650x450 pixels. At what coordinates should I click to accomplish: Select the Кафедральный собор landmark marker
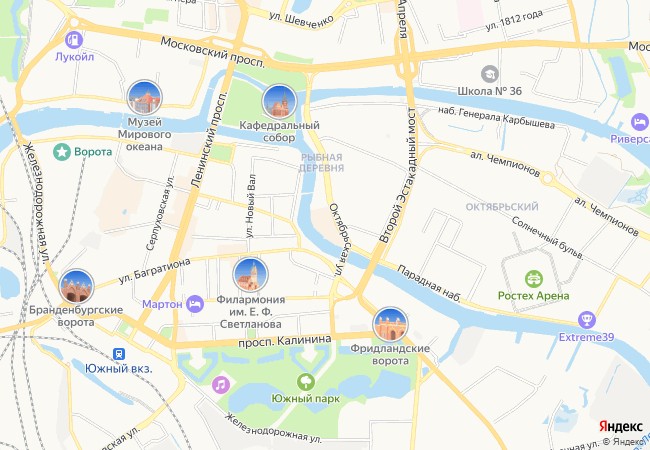277,101
